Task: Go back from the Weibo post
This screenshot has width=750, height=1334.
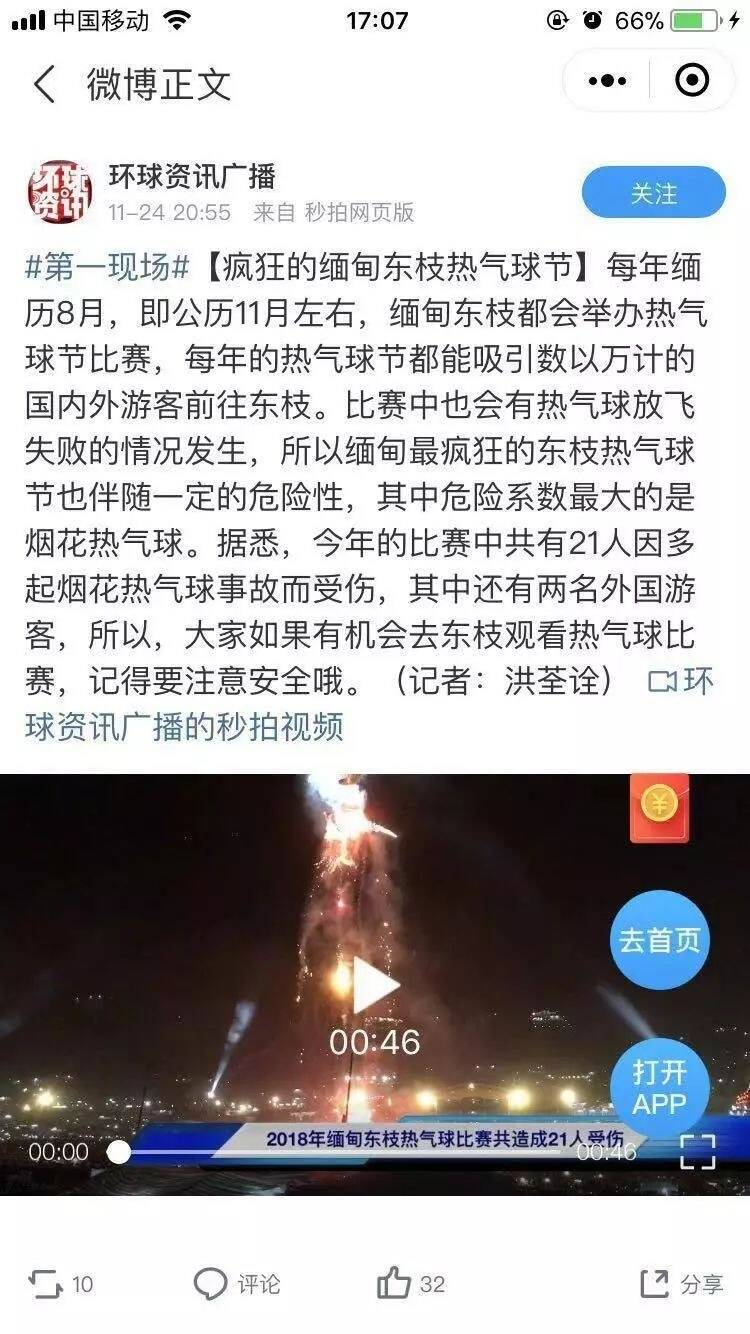Action: point(44,84)
